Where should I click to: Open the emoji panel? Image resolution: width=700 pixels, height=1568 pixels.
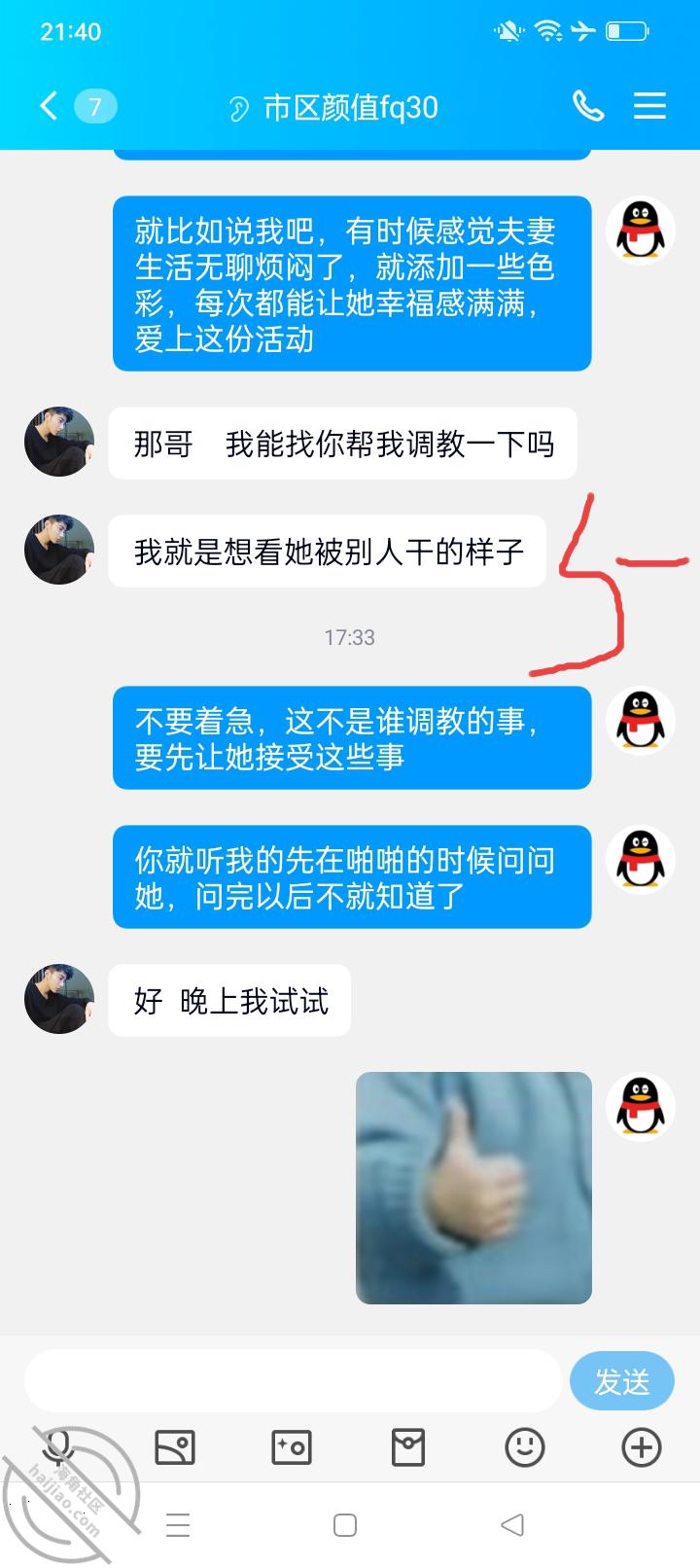(525, 1447)
